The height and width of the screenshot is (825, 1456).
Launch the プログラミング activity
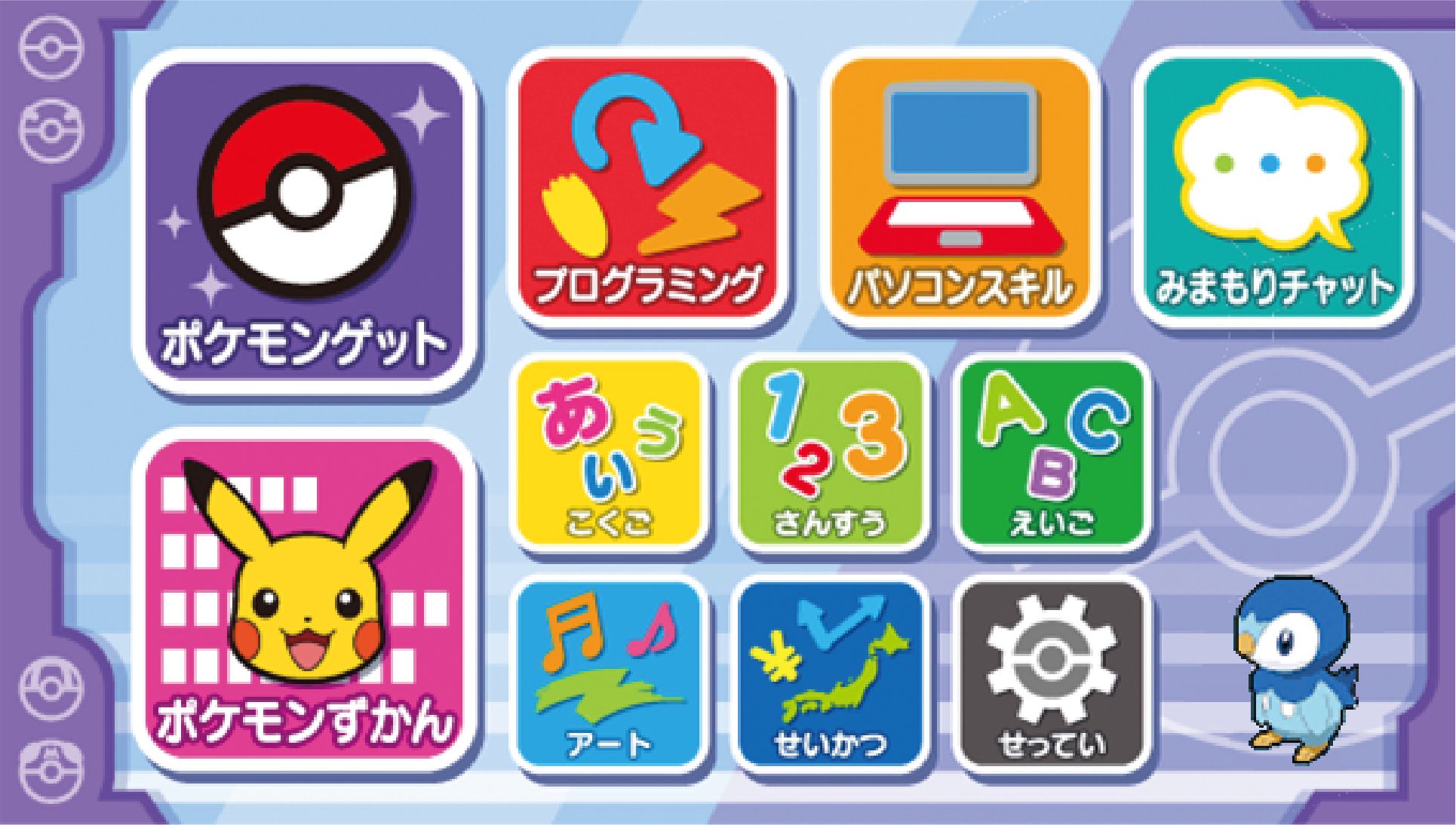(648, 189)
